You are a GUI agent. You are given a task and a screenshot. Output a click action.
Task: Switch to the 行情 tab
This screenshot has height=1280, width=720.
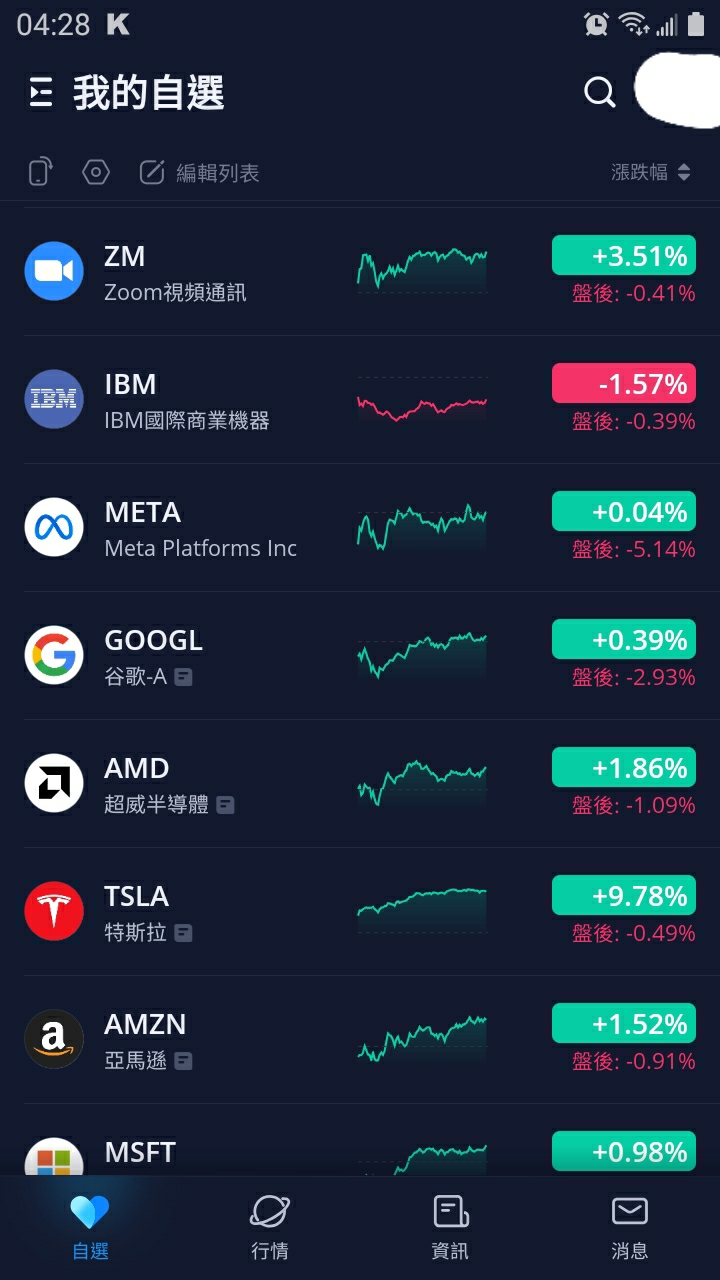(270, 1228)
